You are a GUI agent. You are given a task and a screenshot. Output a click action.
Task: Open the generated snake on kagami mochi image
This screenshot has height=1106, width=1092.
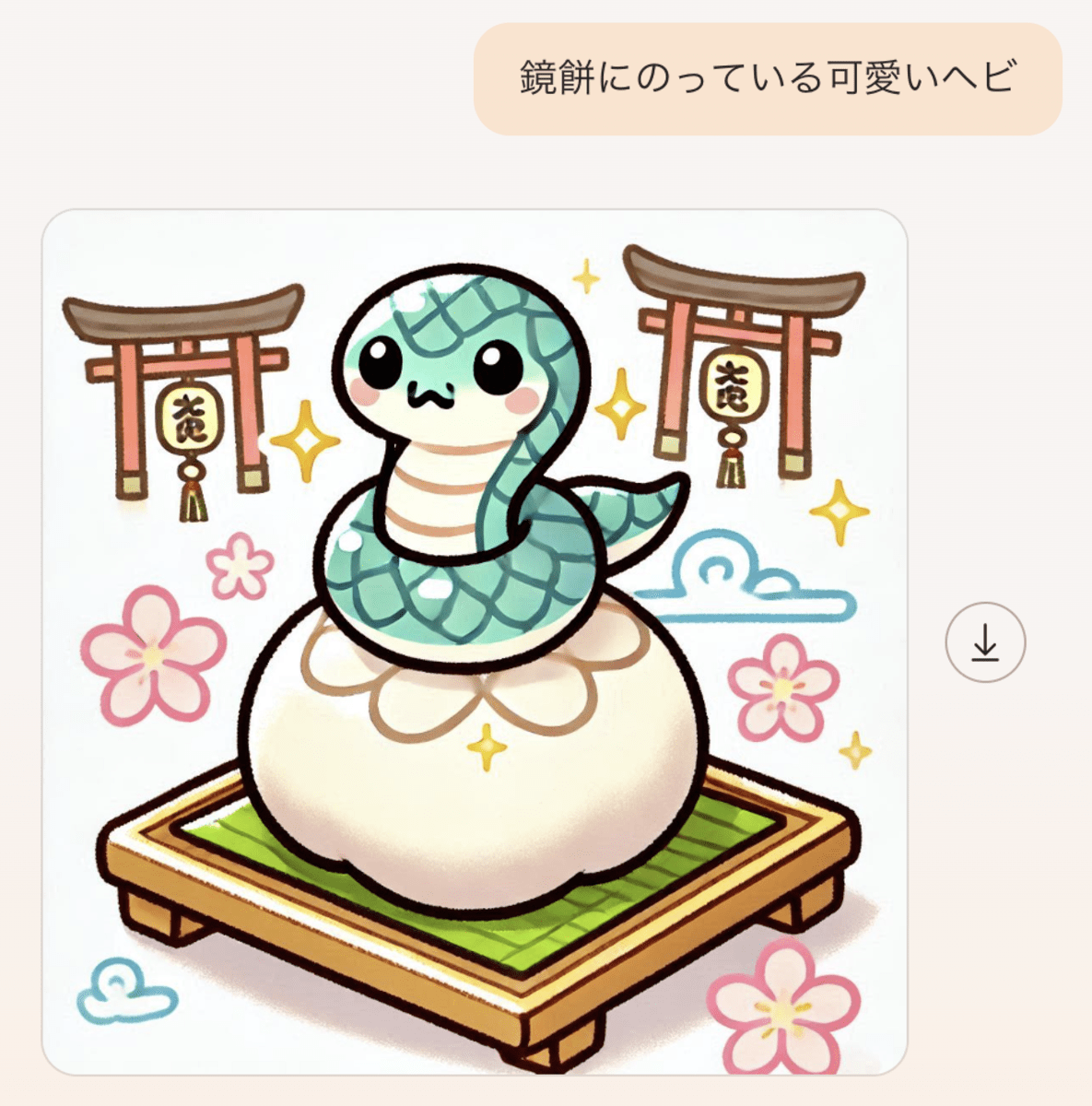coord(474,641)
